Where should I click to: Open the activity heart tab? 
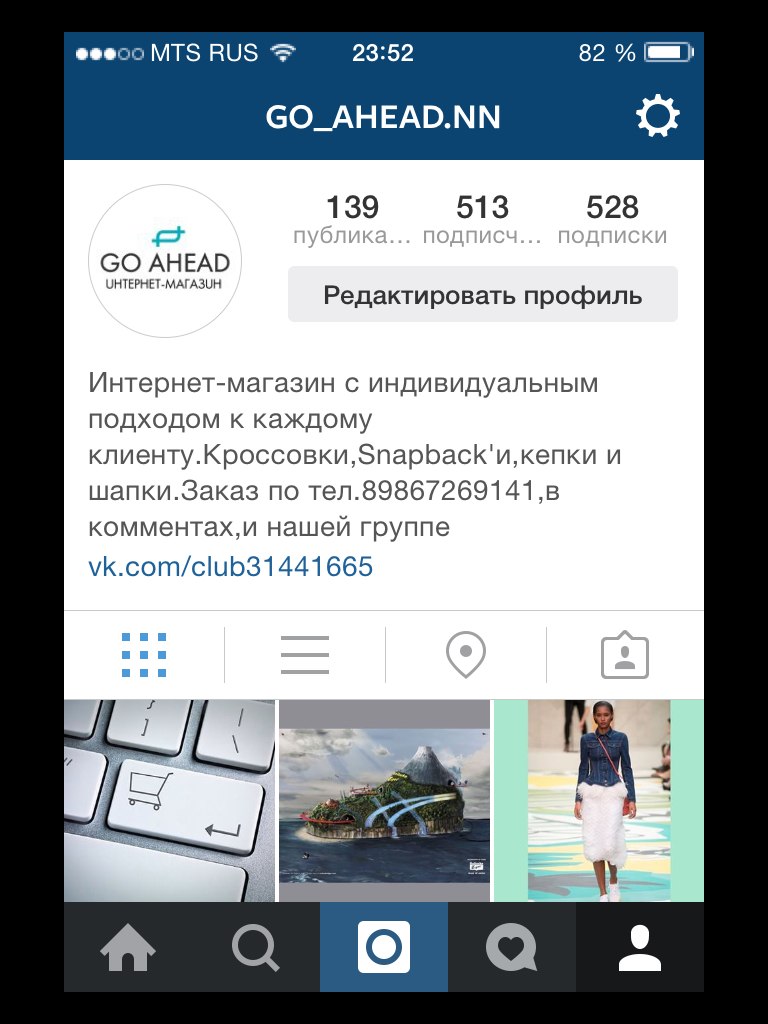tap(511, 947)
